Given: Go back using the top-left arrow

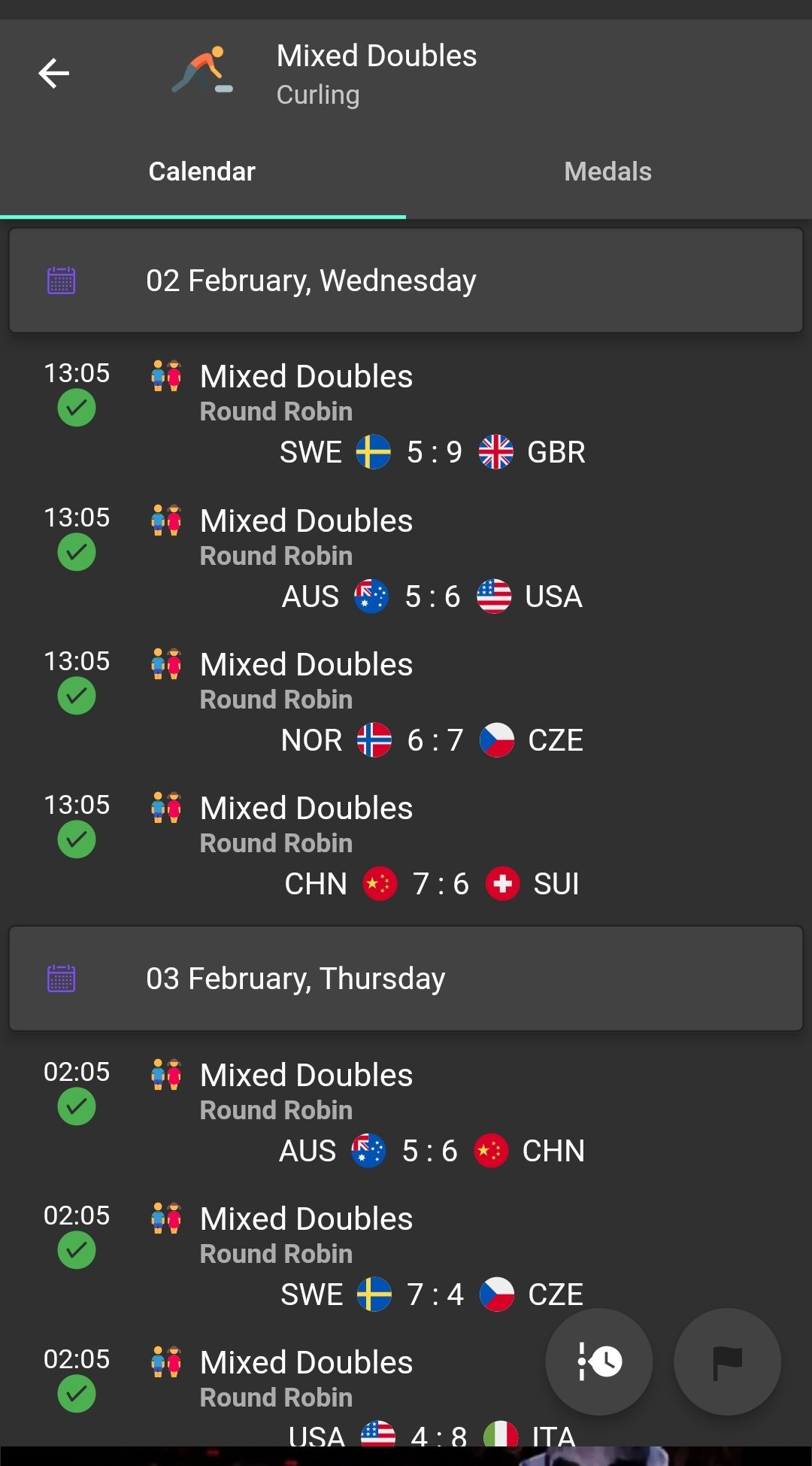Looking at the screenshot, I should click(x=54, y=73).
